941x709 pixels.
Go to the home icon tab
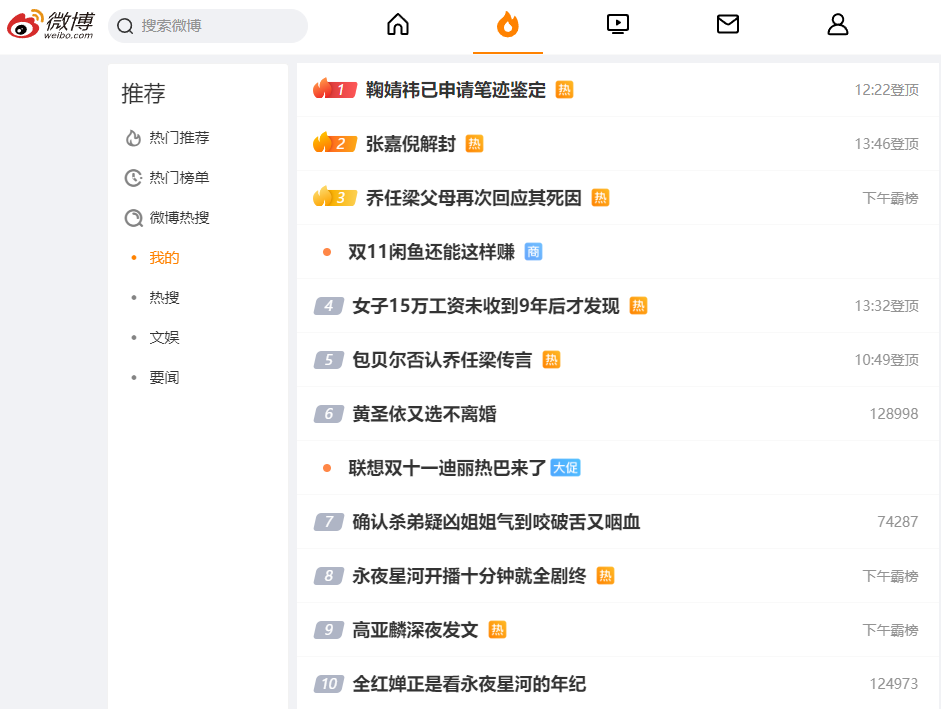coord(398,25)
